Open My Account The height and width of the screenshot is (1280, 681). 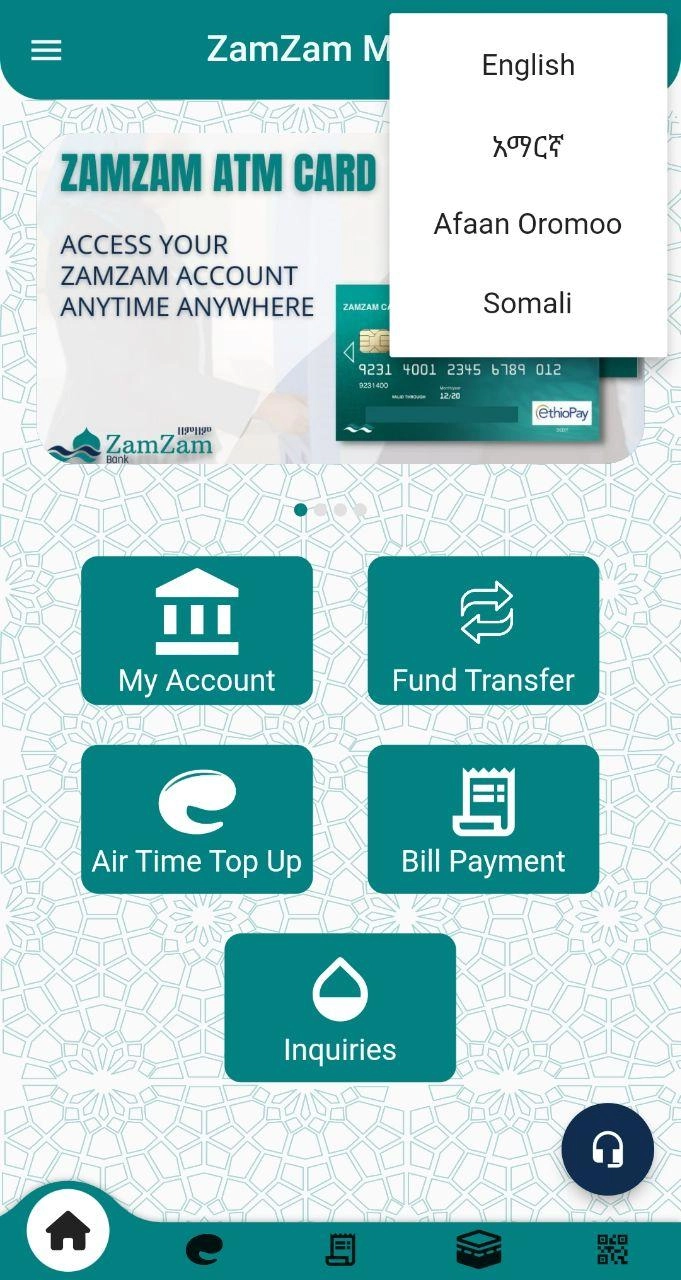(197, 631)
